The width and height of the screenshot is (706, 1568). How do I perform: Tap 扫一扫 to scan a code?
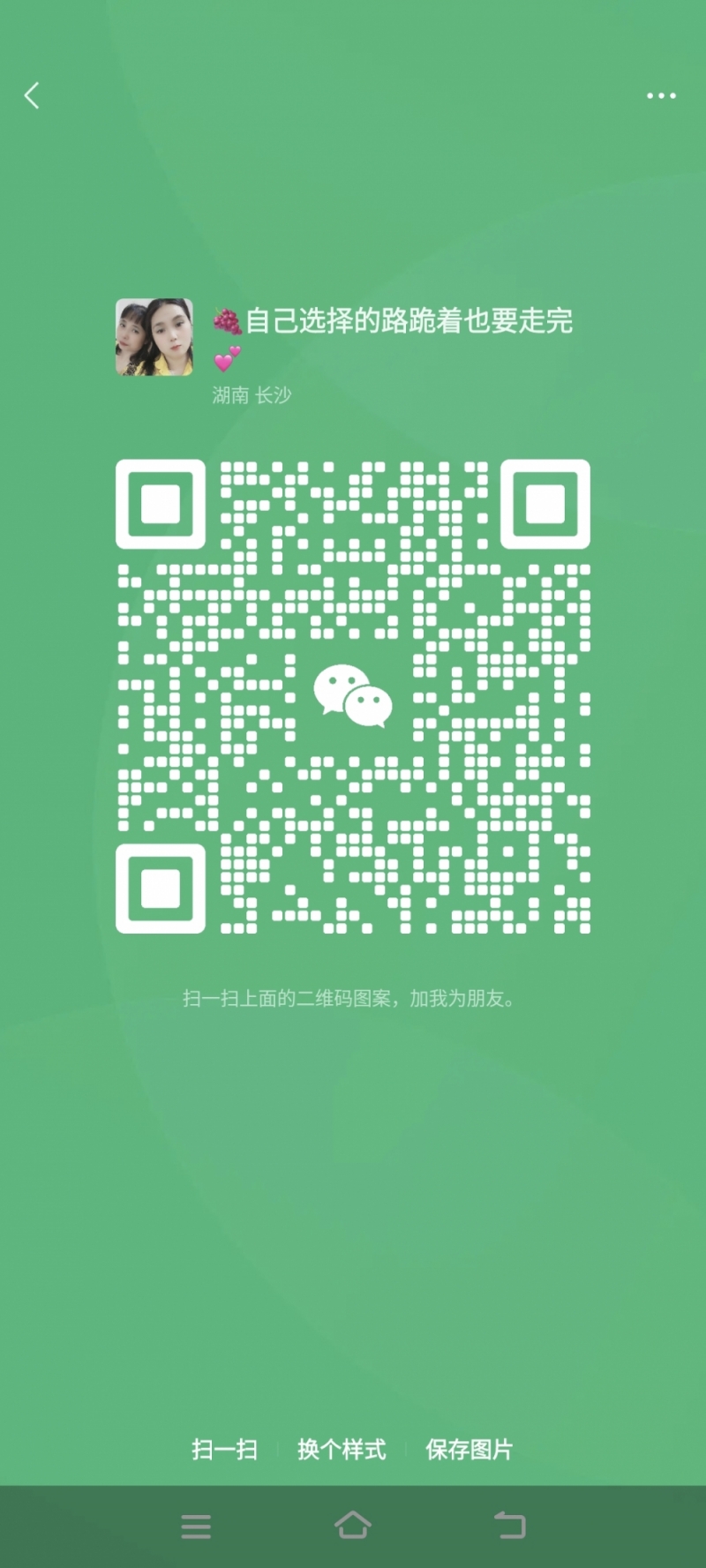click(x=224, y=1450)
